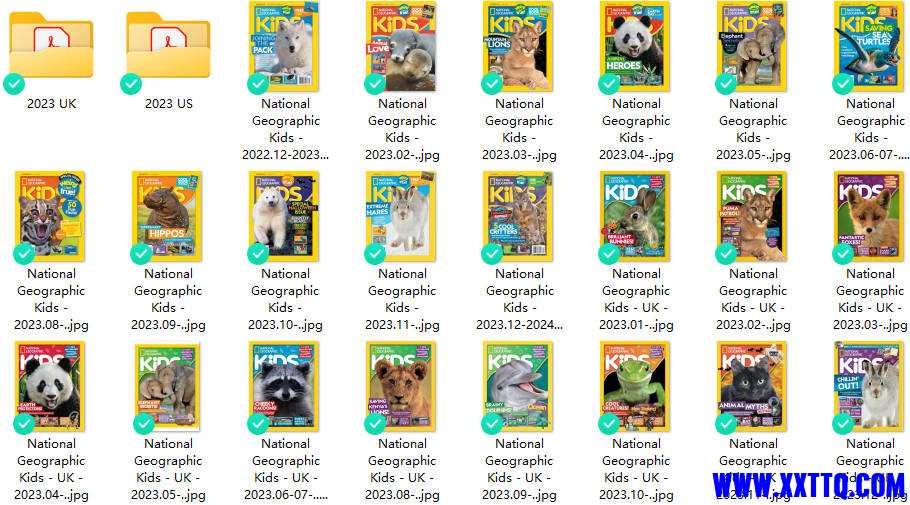View National Geographic Kids 2023.10 jpg
Image resolution: width=910 pixels, height=505 pixels.
pyautogui.click(x=285, y=216)
